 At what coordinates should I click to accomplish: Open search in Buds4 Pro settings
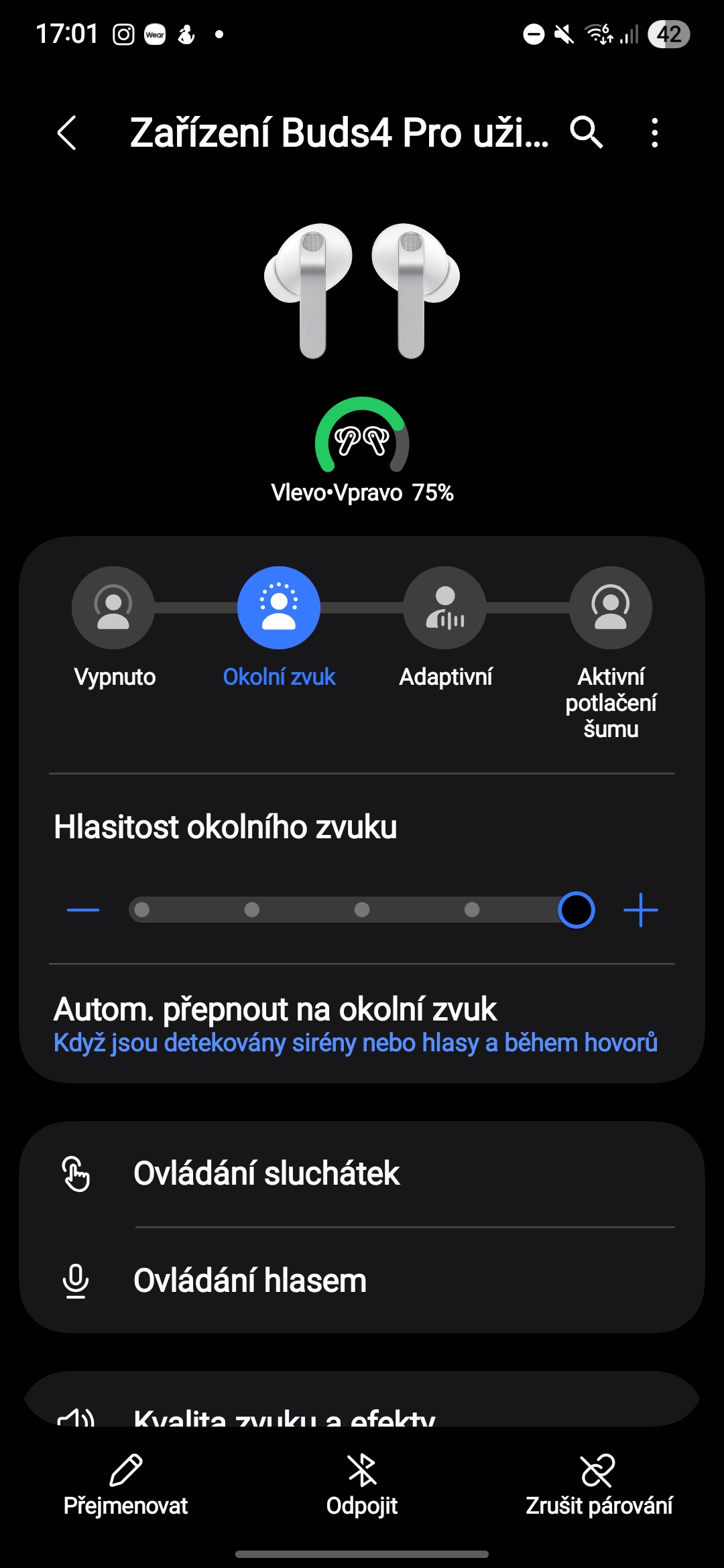pos(586,132)
